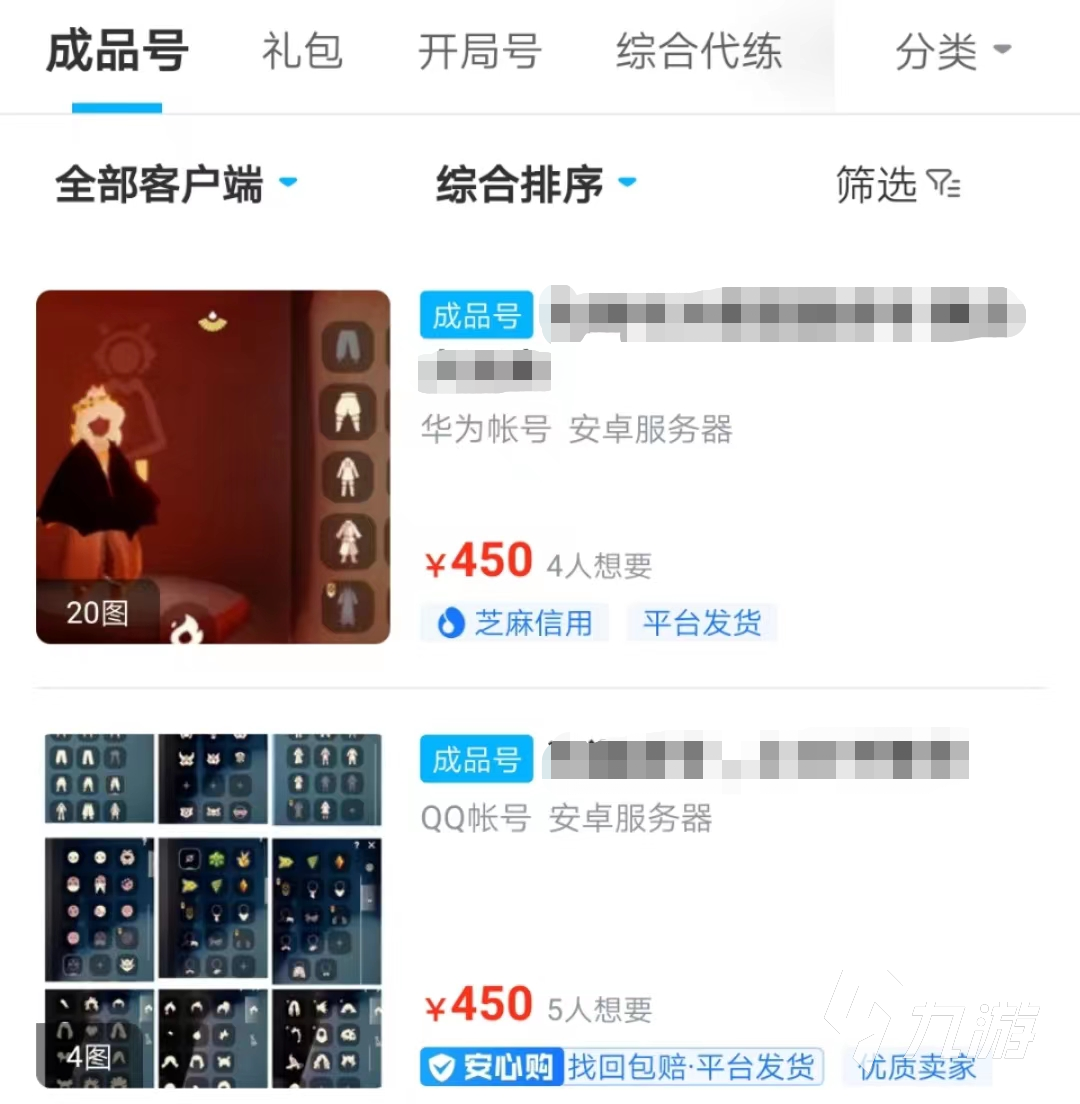
Task: Click the 成品号 badge on the first listing
Action: point(475,315)
